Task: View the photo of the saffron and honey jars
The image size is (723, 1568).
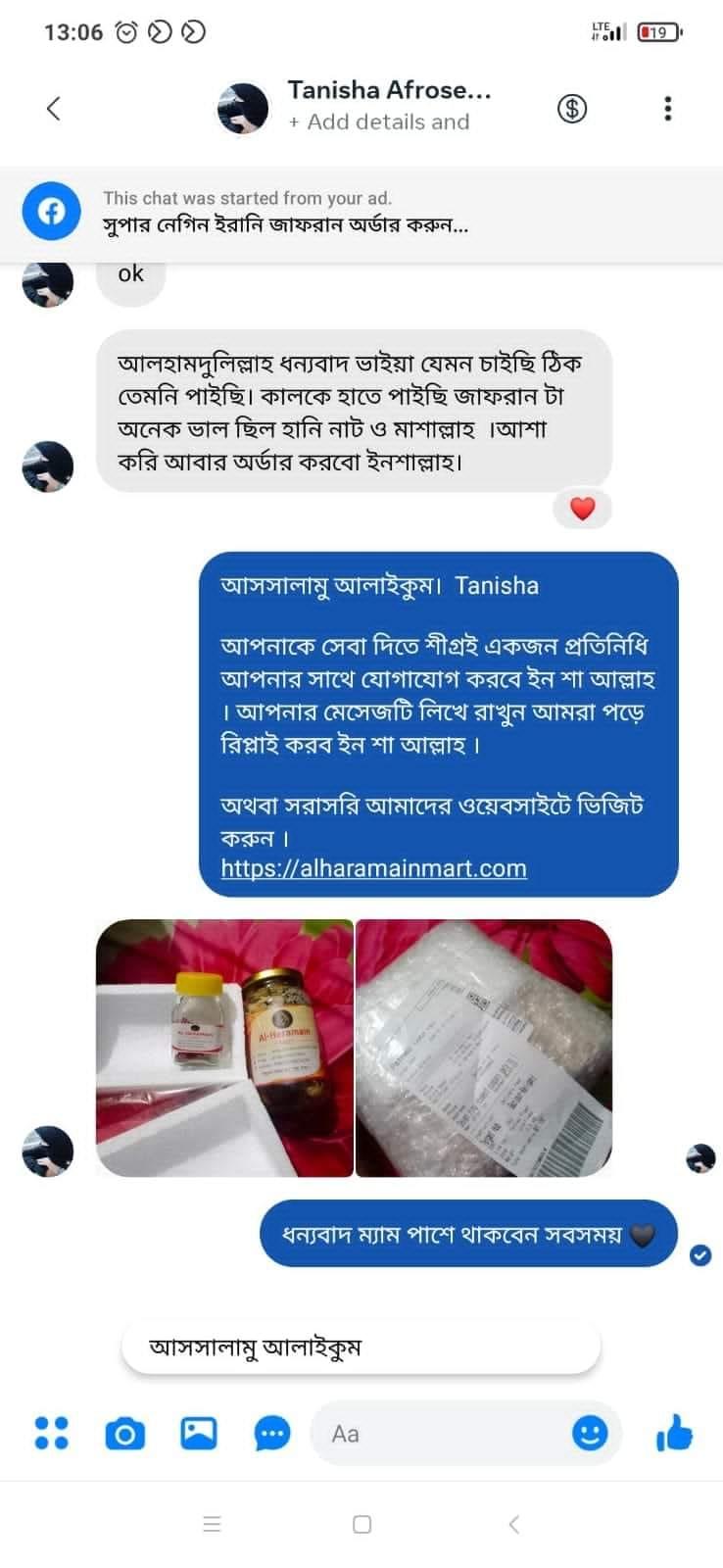Action: point(224,1048)
